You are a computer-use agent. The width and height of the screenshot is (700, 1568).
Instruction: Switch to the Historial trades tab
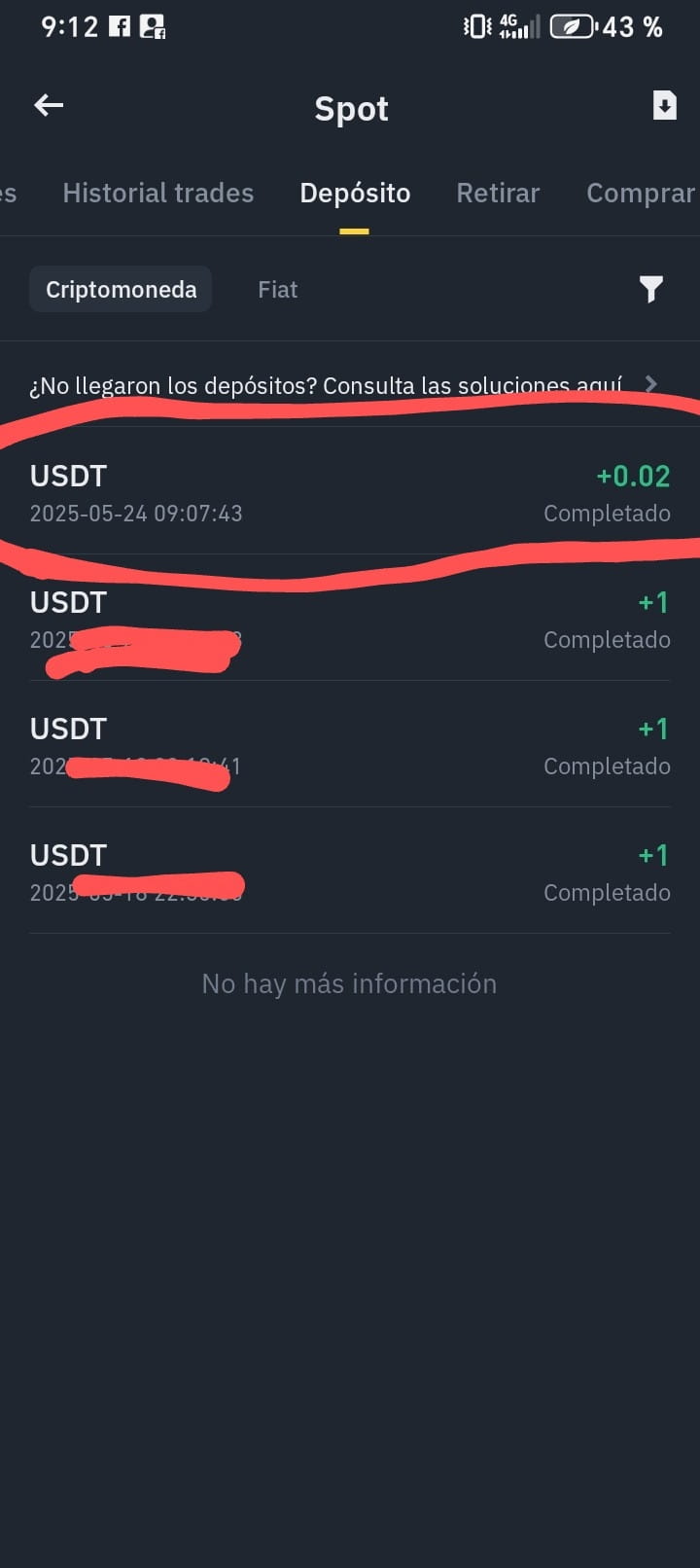158,193
